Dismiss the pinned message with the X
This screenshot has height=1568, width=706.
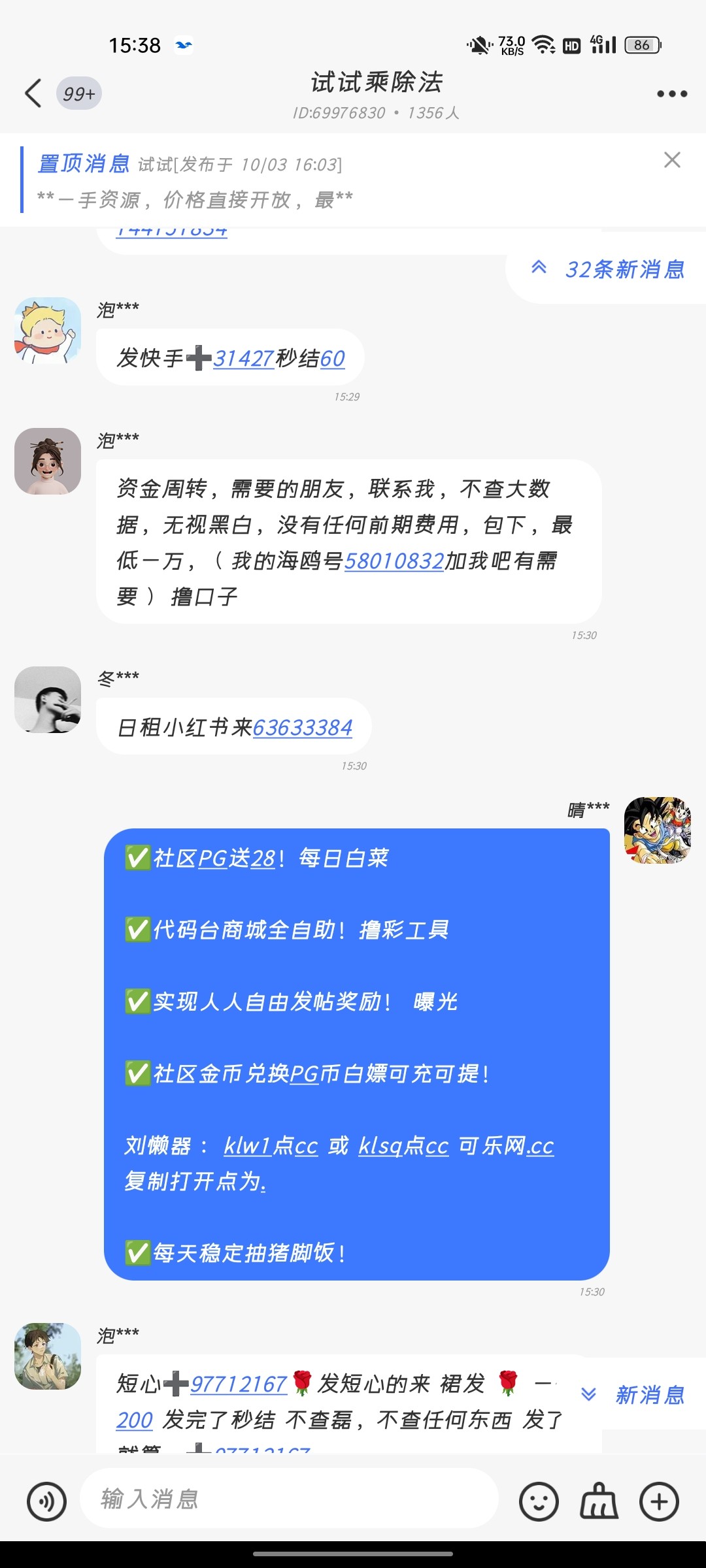coord(673,160)
